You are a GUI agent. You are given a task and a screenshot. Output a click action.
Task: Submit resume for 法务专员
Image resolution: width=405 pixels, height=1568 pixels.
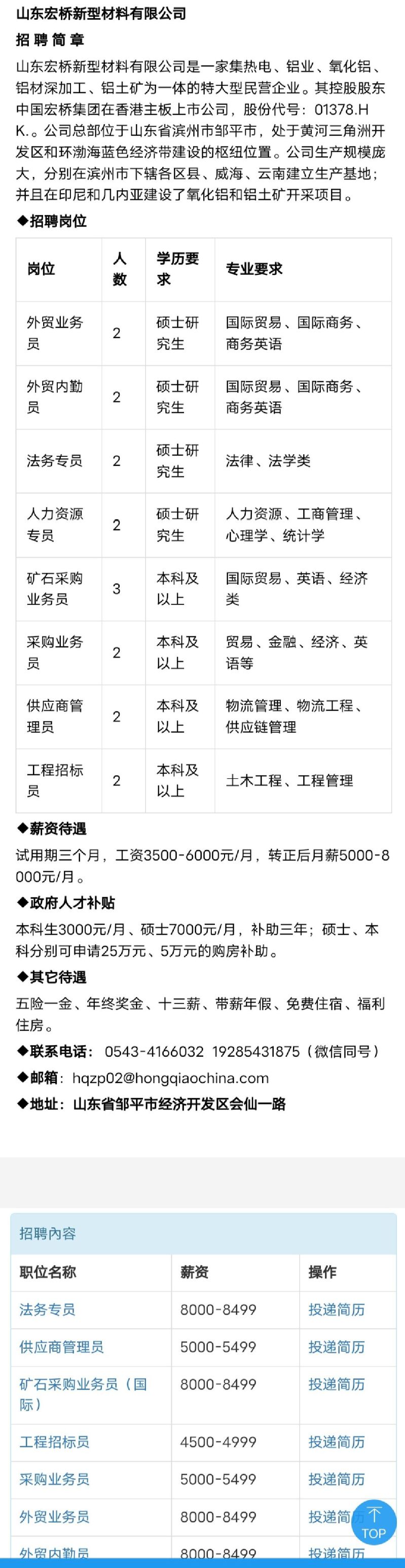pos(336,1309)
